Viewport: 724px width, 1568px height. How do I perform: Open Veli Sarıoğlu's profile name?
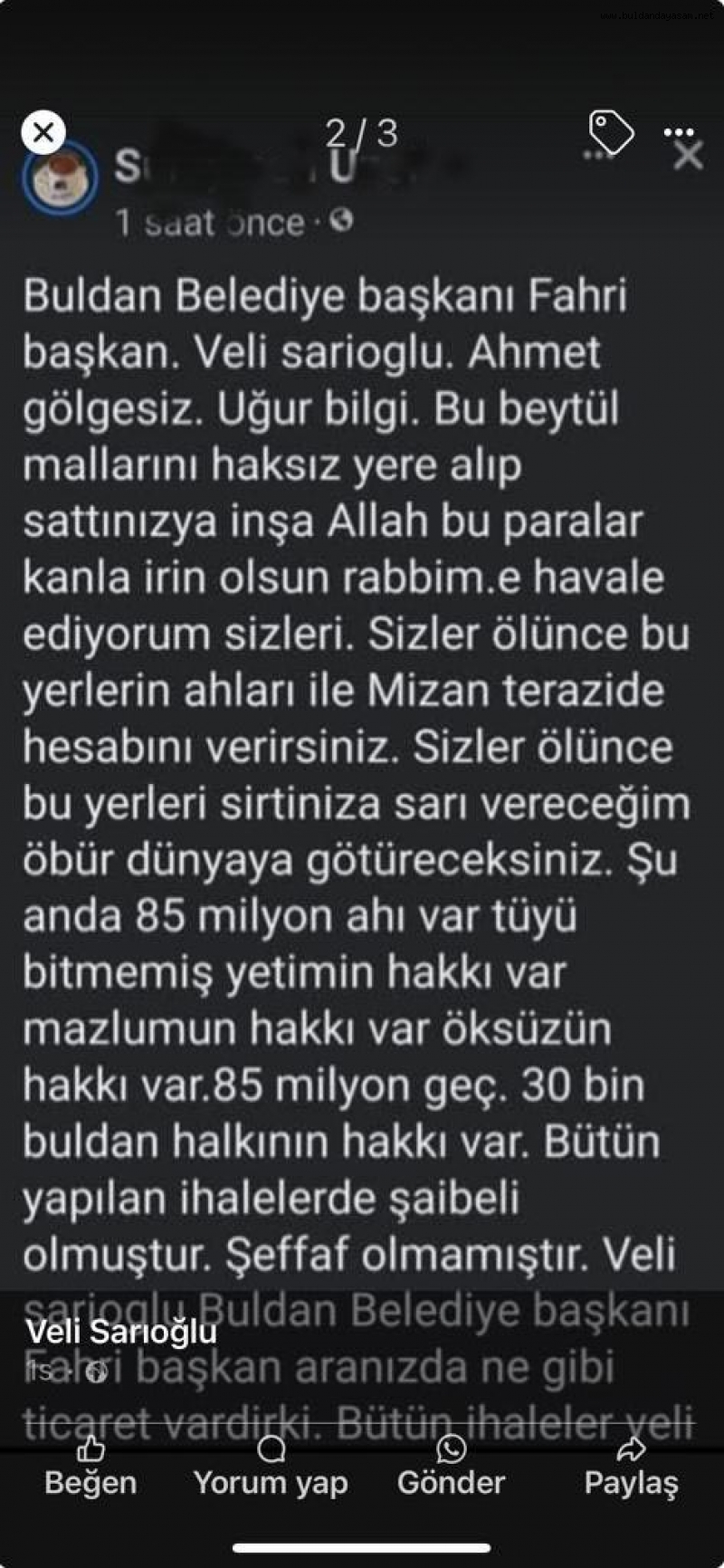pos(121,1332)
